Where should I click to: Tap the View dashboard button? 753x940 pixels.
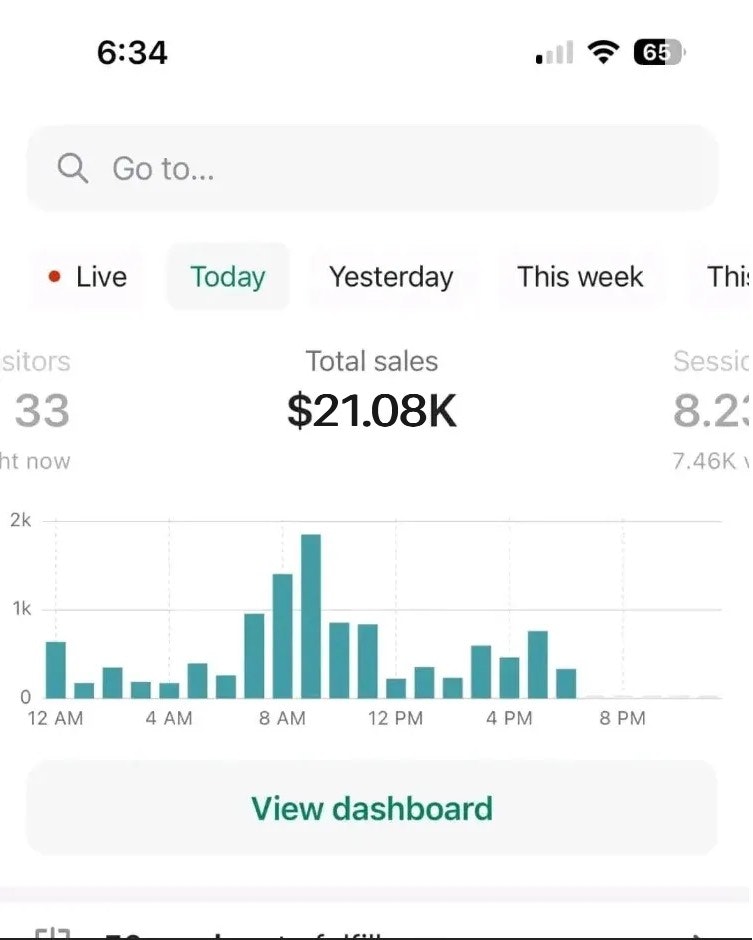[372, 808]
